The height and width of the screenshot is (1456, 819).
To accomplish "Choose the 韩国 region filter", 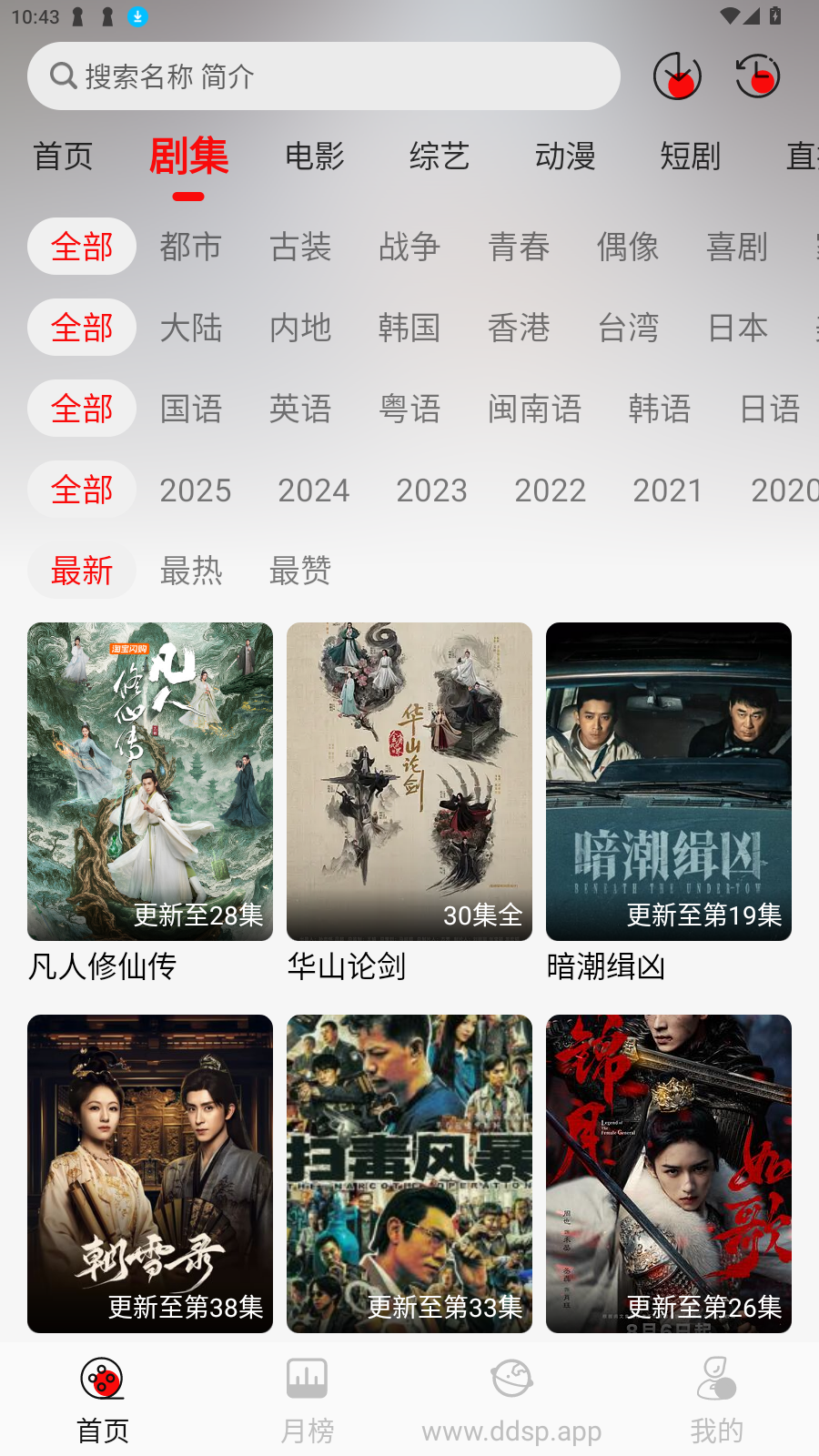I will tap(409, 328).
